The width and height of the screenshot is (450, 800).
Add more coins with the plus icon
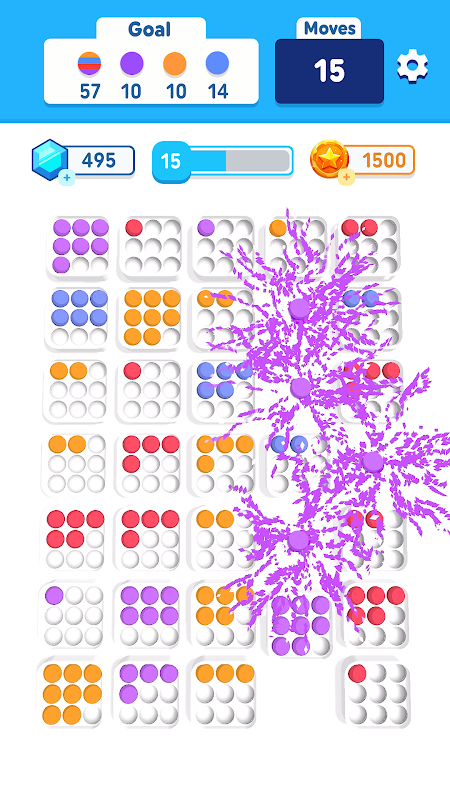coord(346,178)
